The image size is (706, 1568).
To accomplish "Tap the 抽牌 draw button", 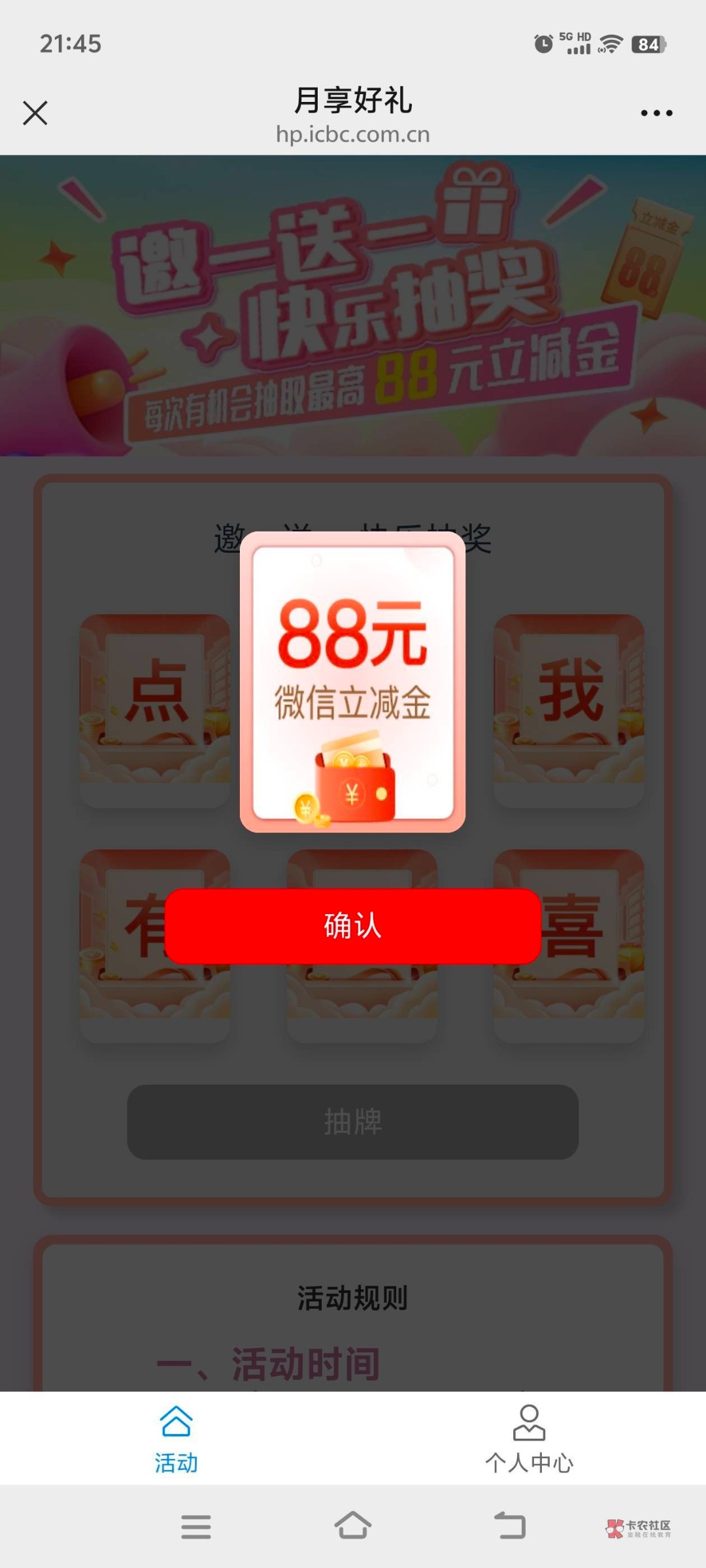I will click(x=353, y=1122).
